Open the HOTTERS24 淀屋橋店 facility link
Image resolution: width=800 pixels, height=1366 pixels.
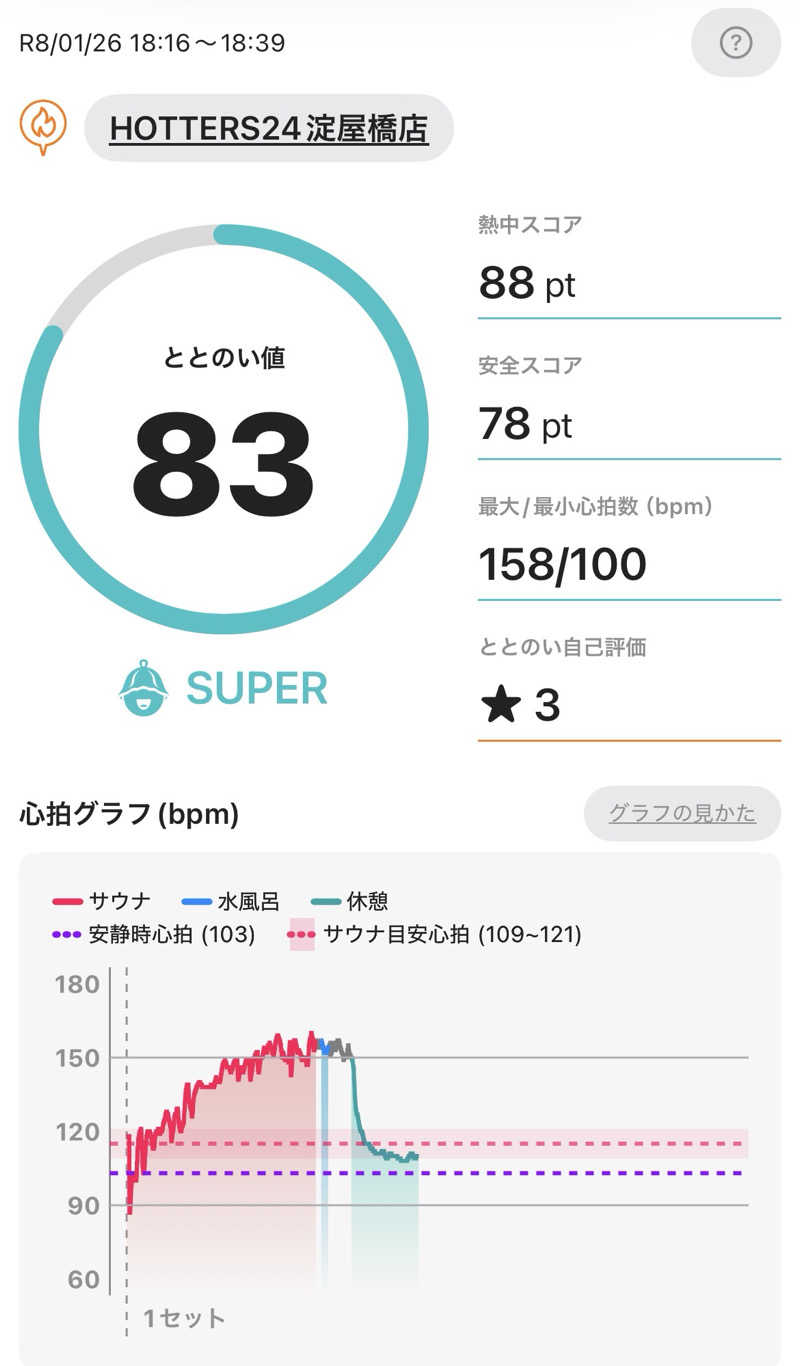(268, 128)
